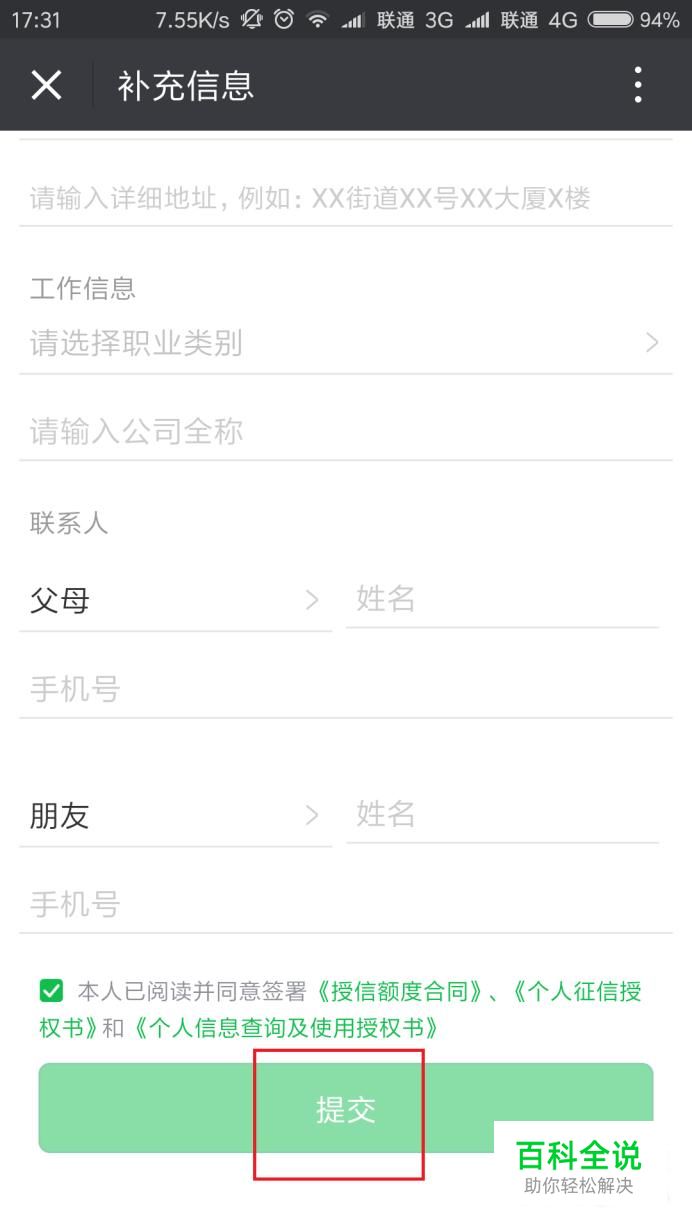The width and height of the screenshot is (692, 1230).
Task: Open the overflow menu
Action: click(x=638, y=86)
